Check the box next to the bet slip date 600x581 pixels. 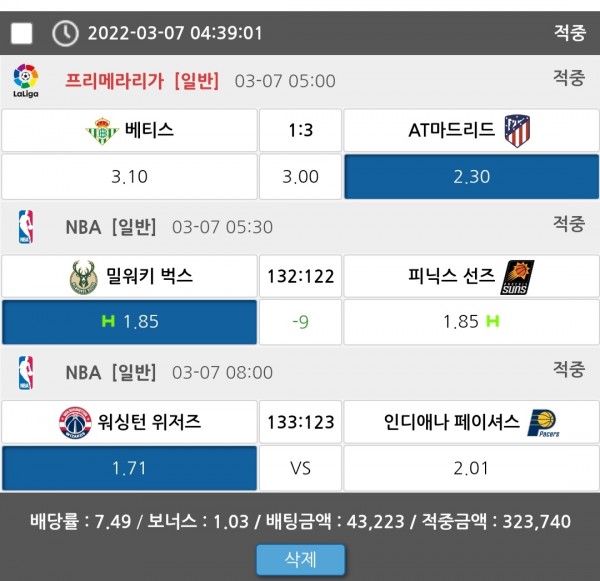click(x=22, y=34)
